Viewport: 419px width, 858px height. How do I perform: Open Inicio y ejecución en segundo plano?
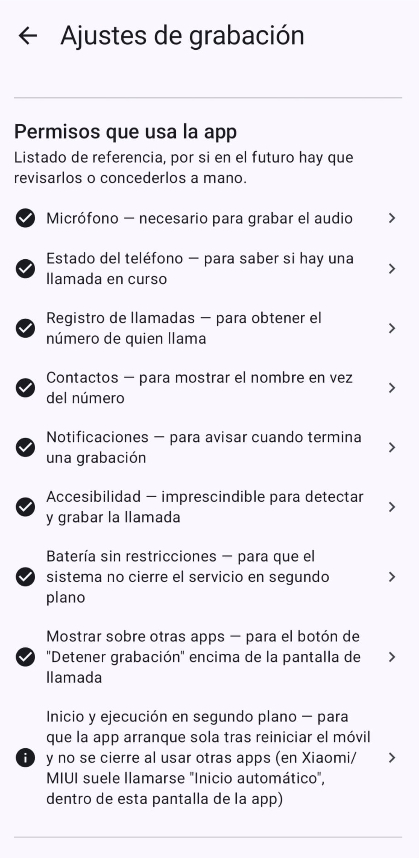[208, 758]
